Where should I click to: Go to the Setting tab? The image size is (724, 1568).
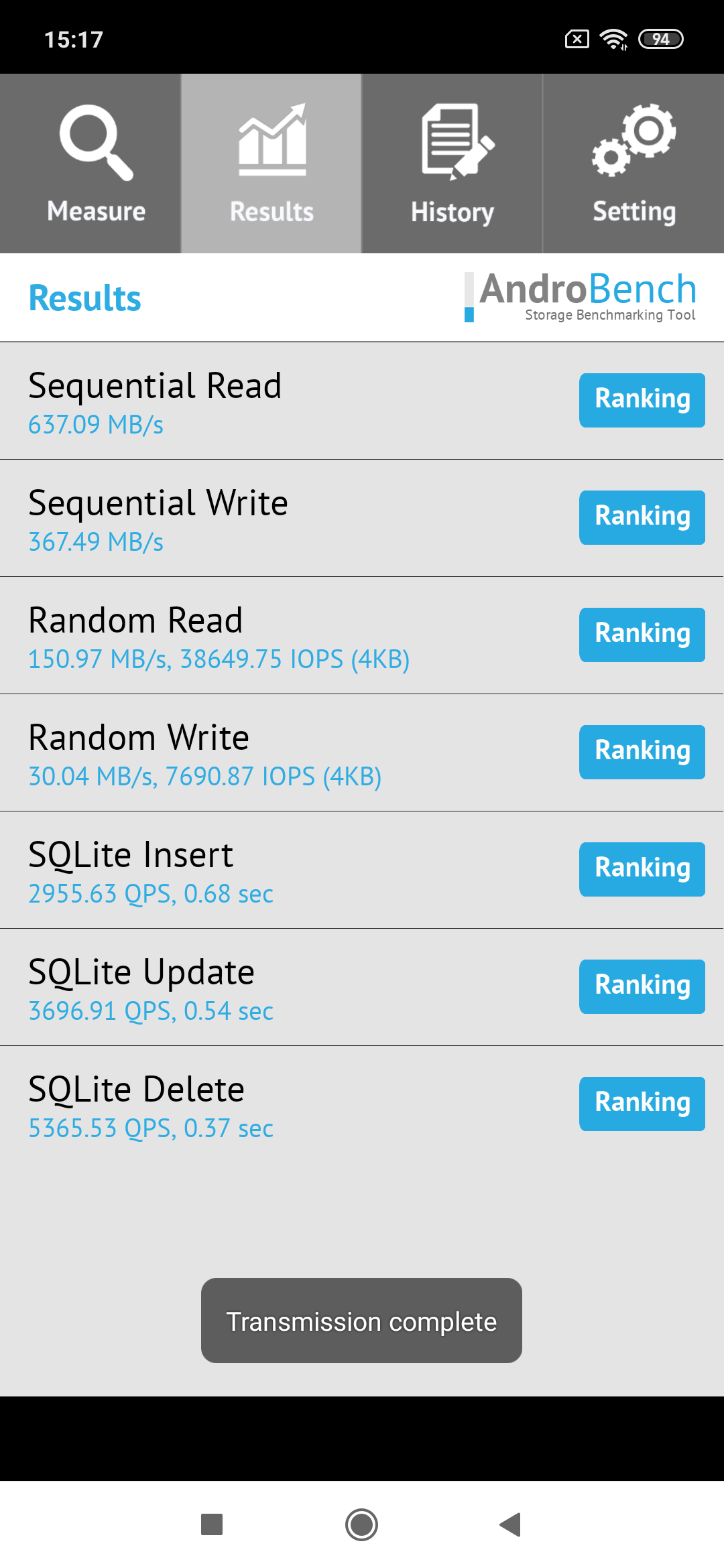tap(633, 164)
